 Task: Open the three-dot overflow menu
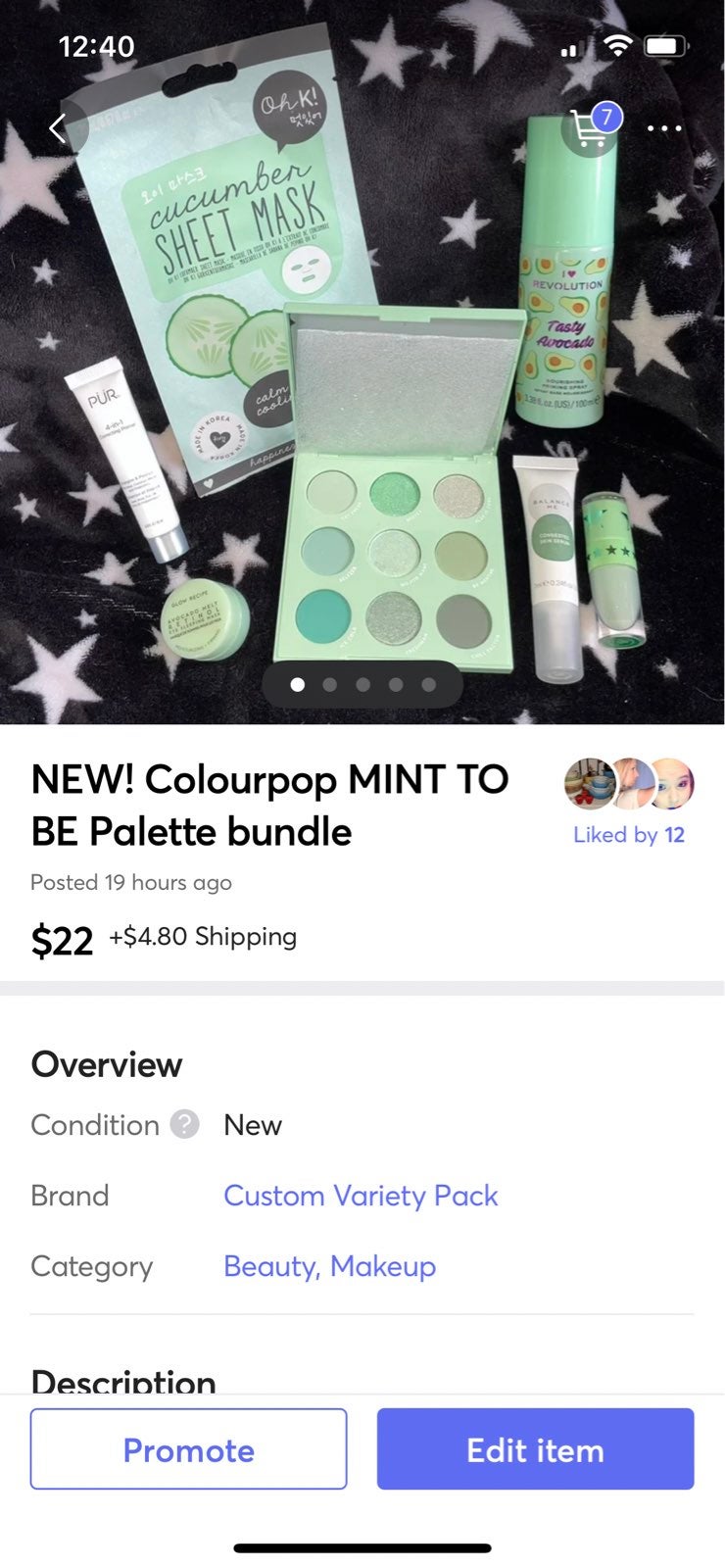tap(664, 128)
